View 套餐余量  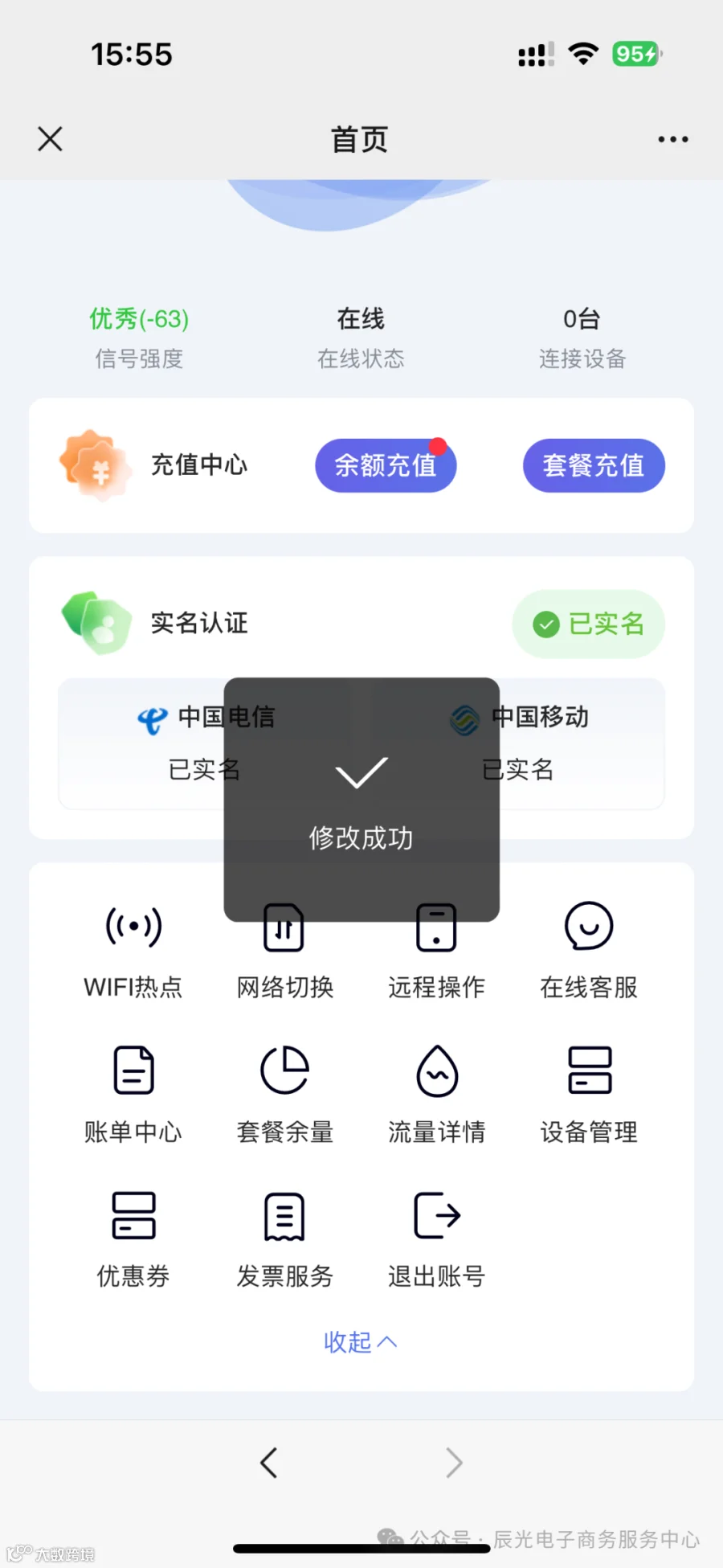(284, 1095)
